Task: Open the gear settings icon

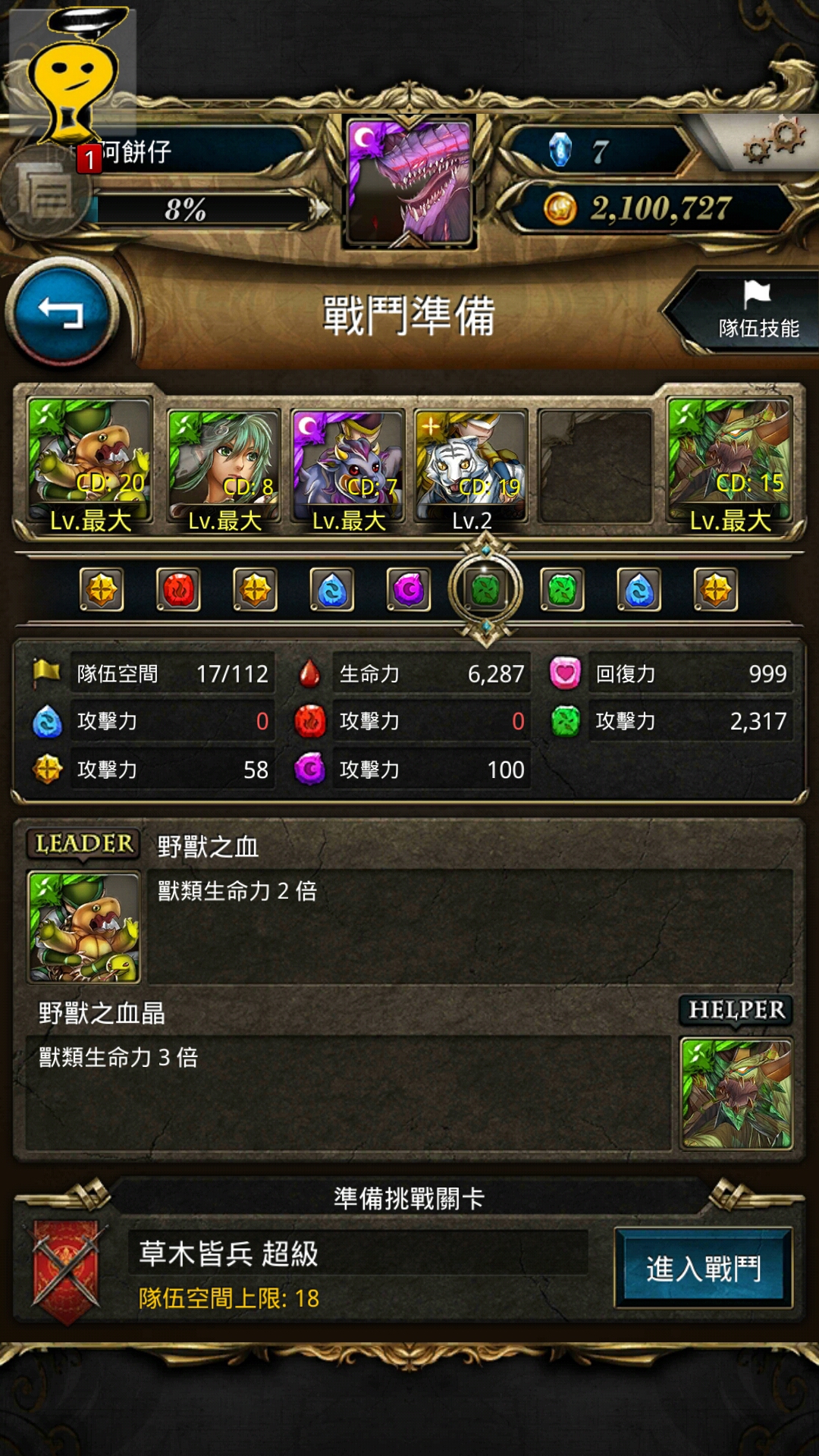Action: point(774,142)
